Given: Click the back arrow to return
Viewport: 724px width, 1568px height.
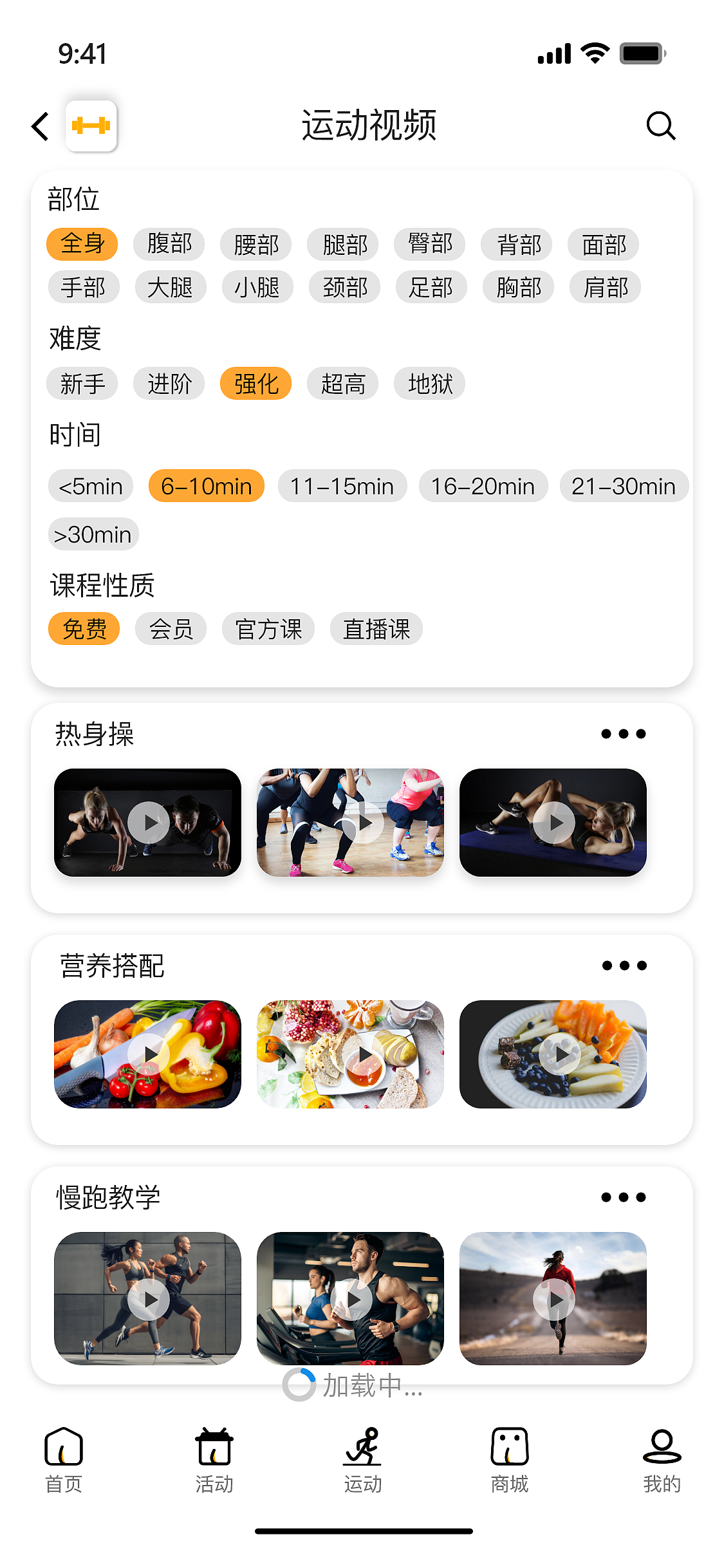Looking at the screenshot, I should 39,126.
